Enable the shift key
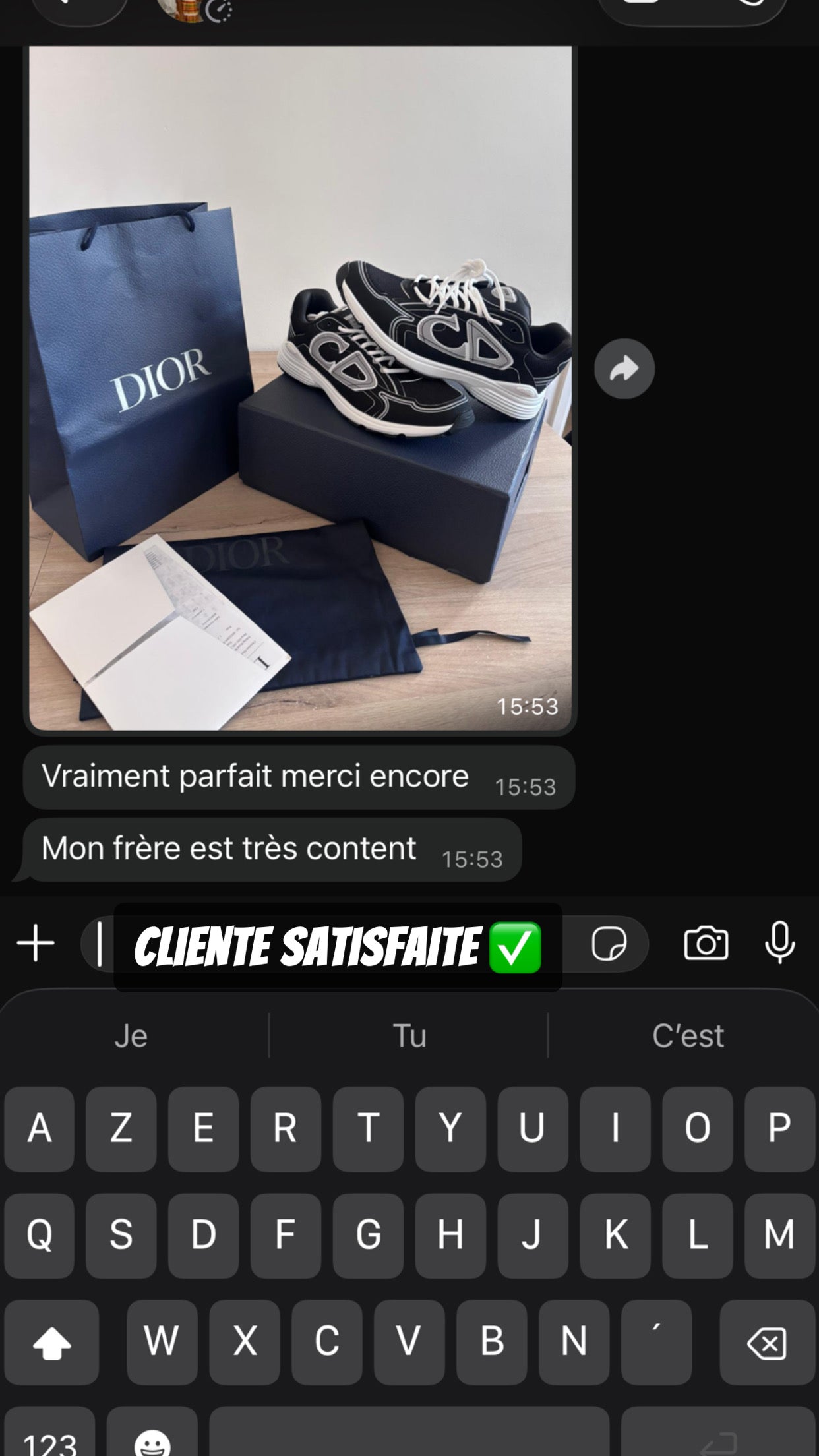The width and height of the screenshot is (819, 1456). point(51,1343)
